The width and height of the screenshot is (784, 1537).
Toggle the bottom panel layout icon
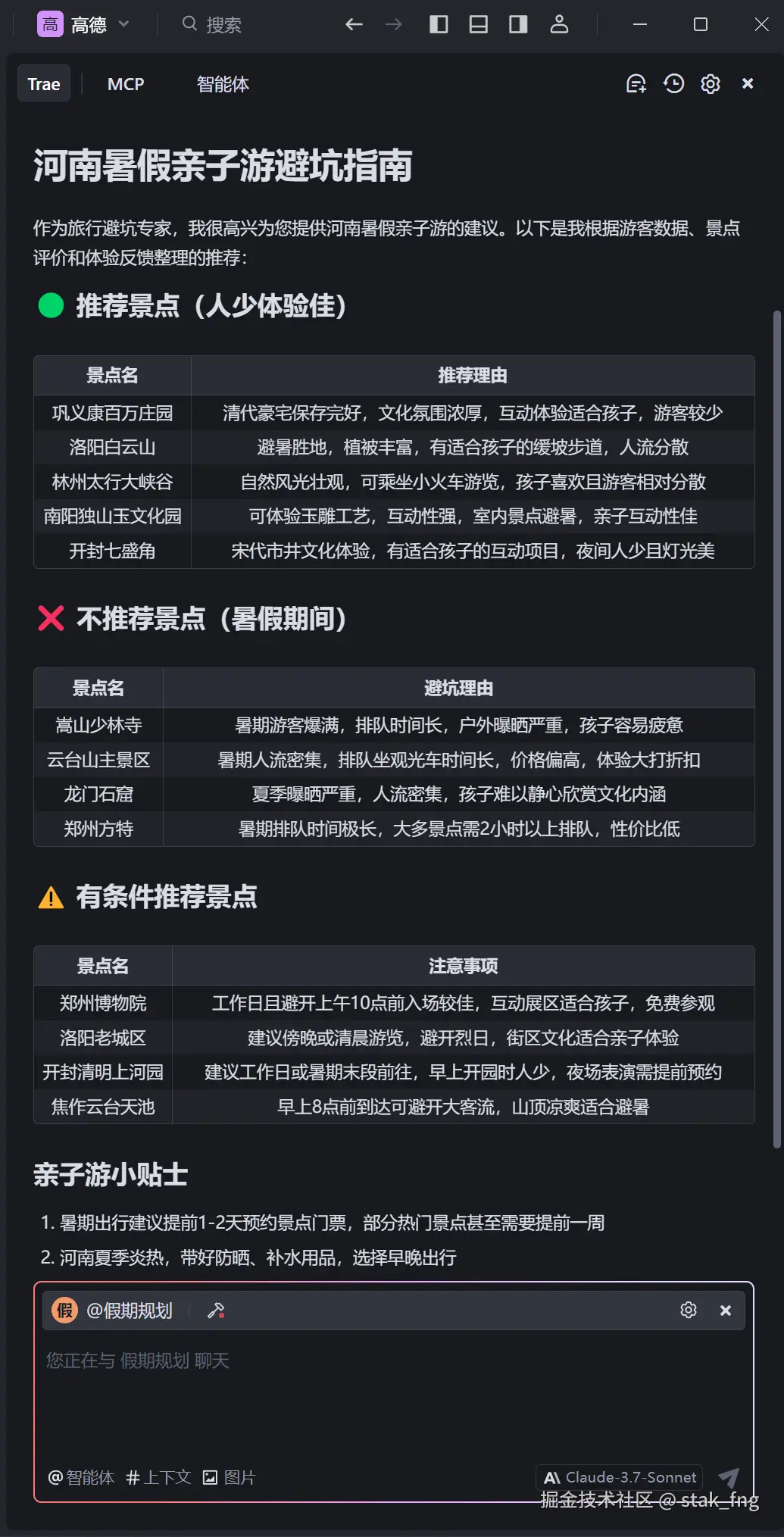pyautogui.click(x=479, y=25)
